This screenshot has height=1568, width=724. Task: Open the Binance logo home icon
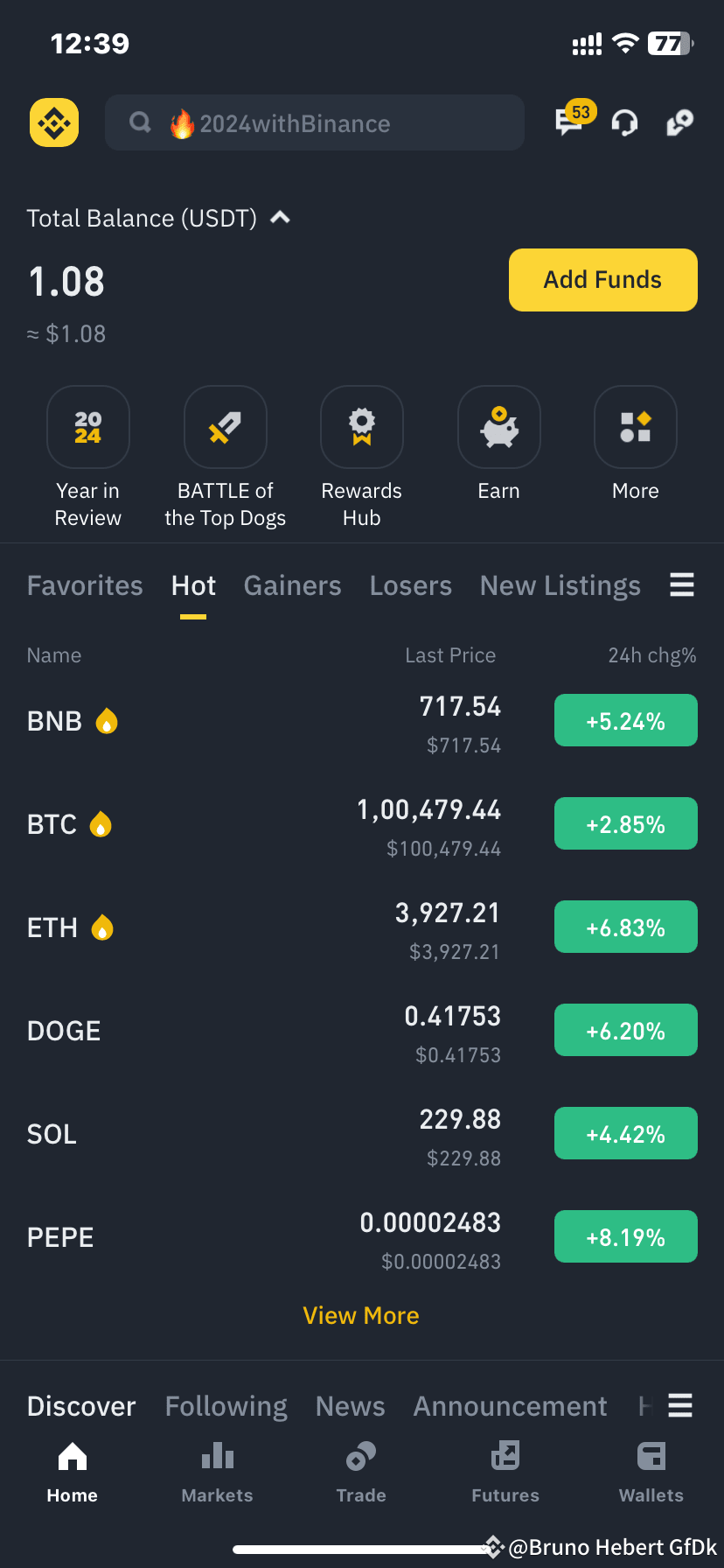coord(53,122)
